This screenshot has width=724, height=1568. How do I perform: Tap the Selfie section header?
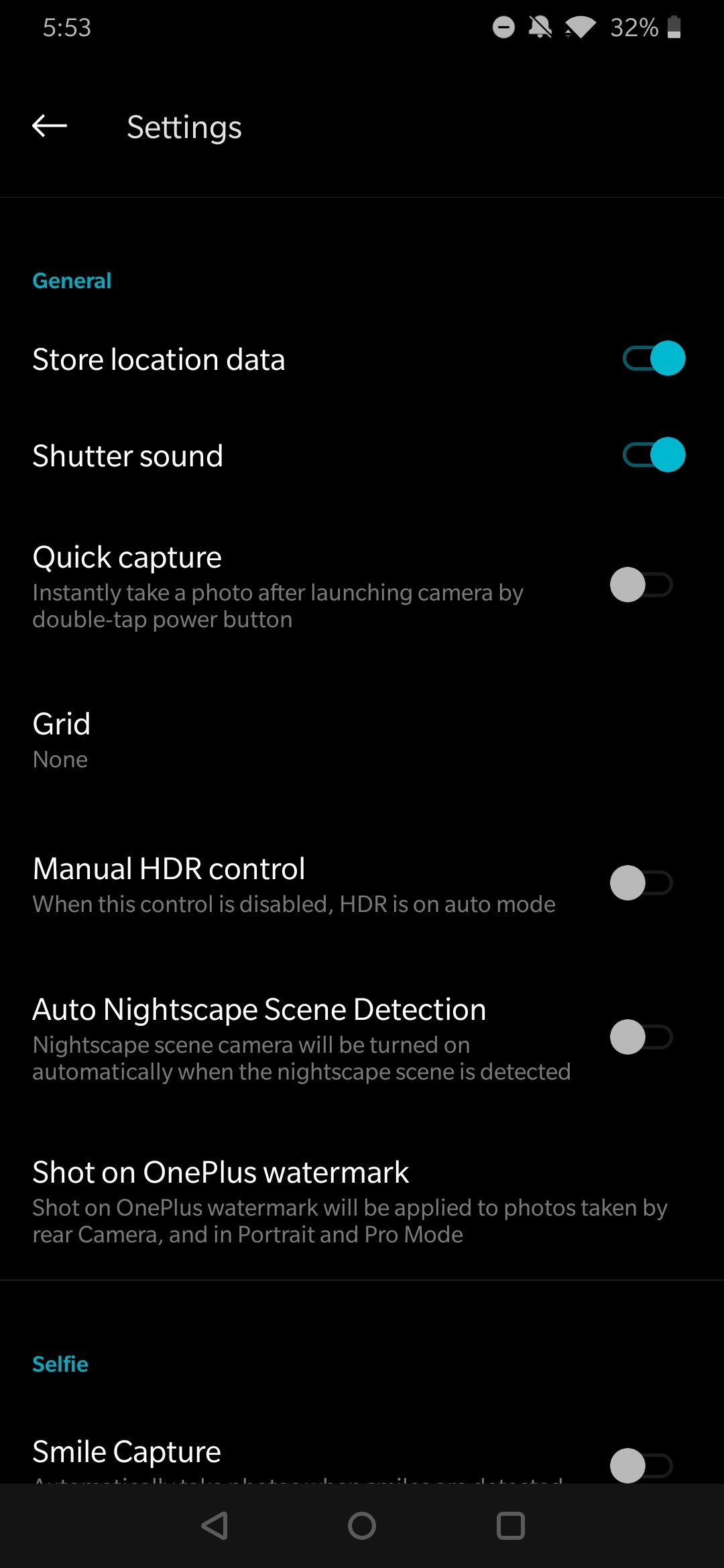pyautogui.click(x=60, y=1364)
